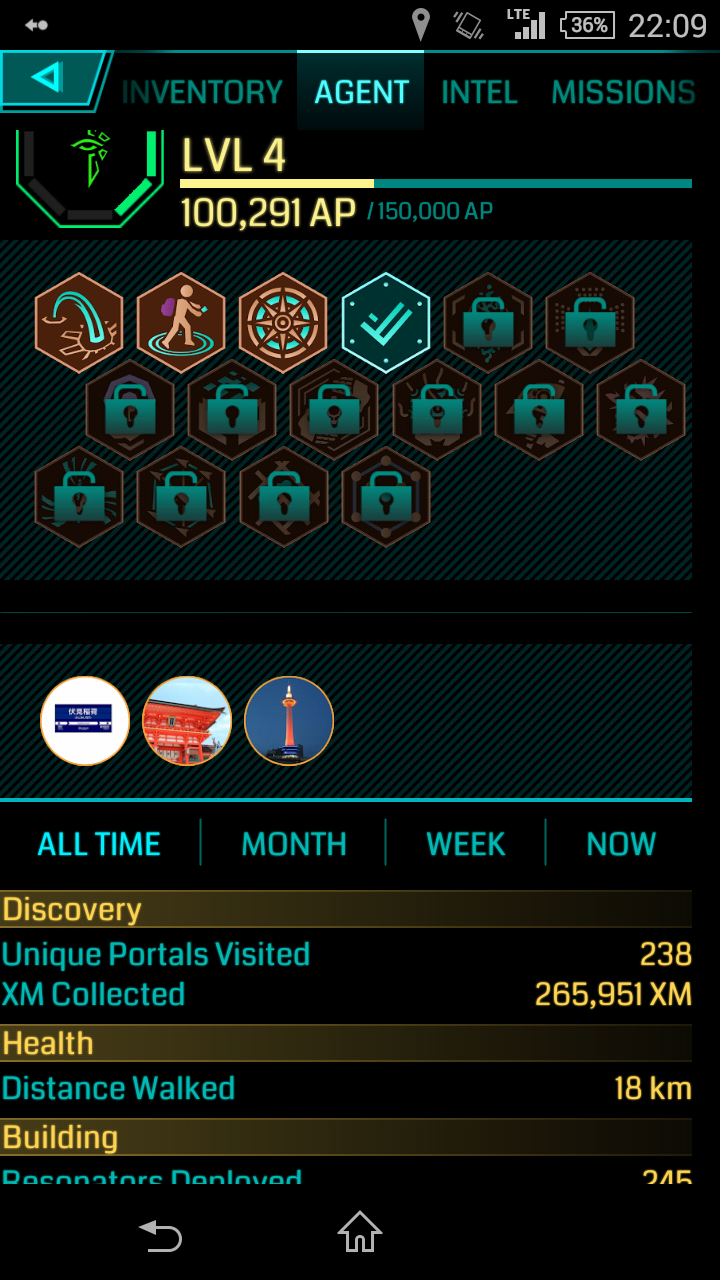Switch stats to Month
The width and height of the screenshot is (720, 1280).
coord(294,844)
